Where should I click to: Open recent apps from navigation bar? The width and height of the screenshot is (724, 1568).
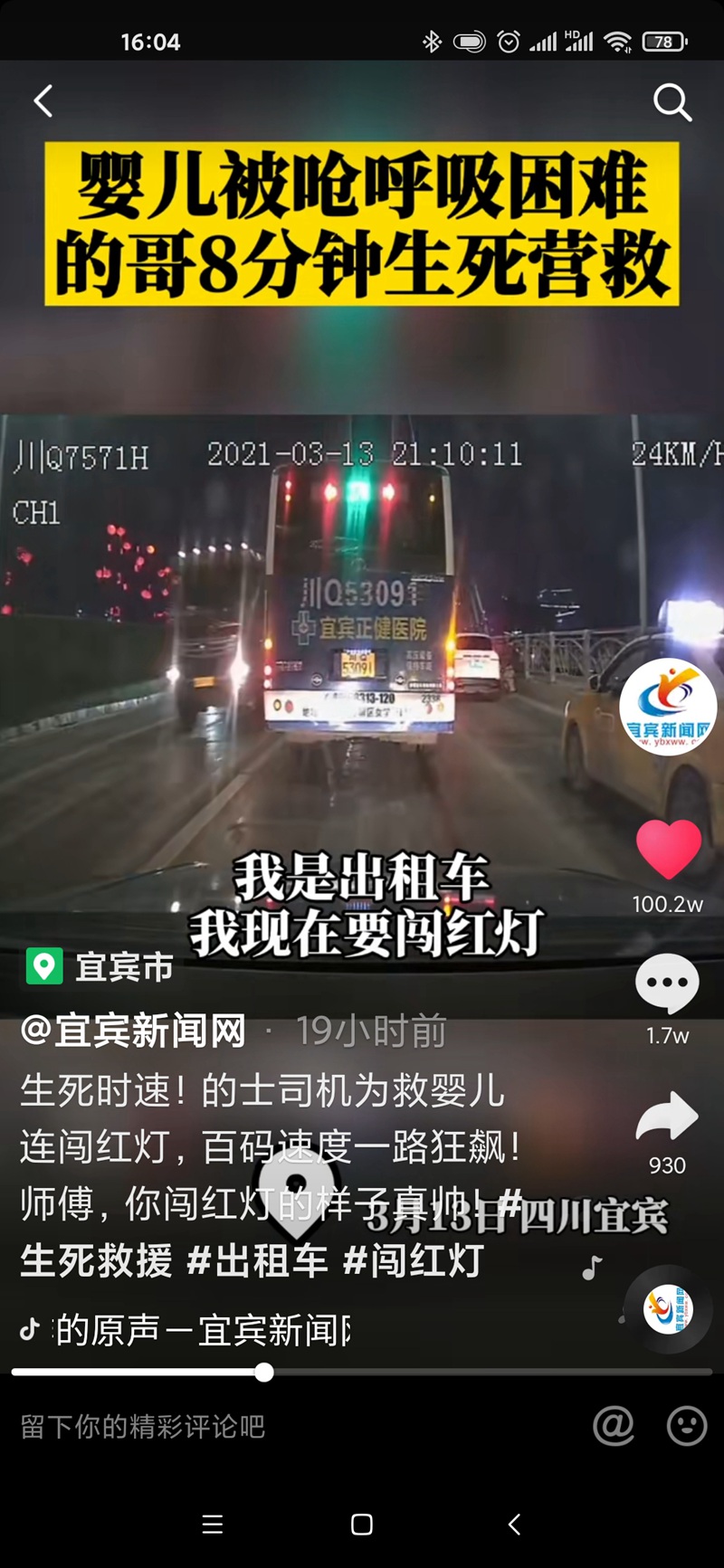pos(213,1525)
